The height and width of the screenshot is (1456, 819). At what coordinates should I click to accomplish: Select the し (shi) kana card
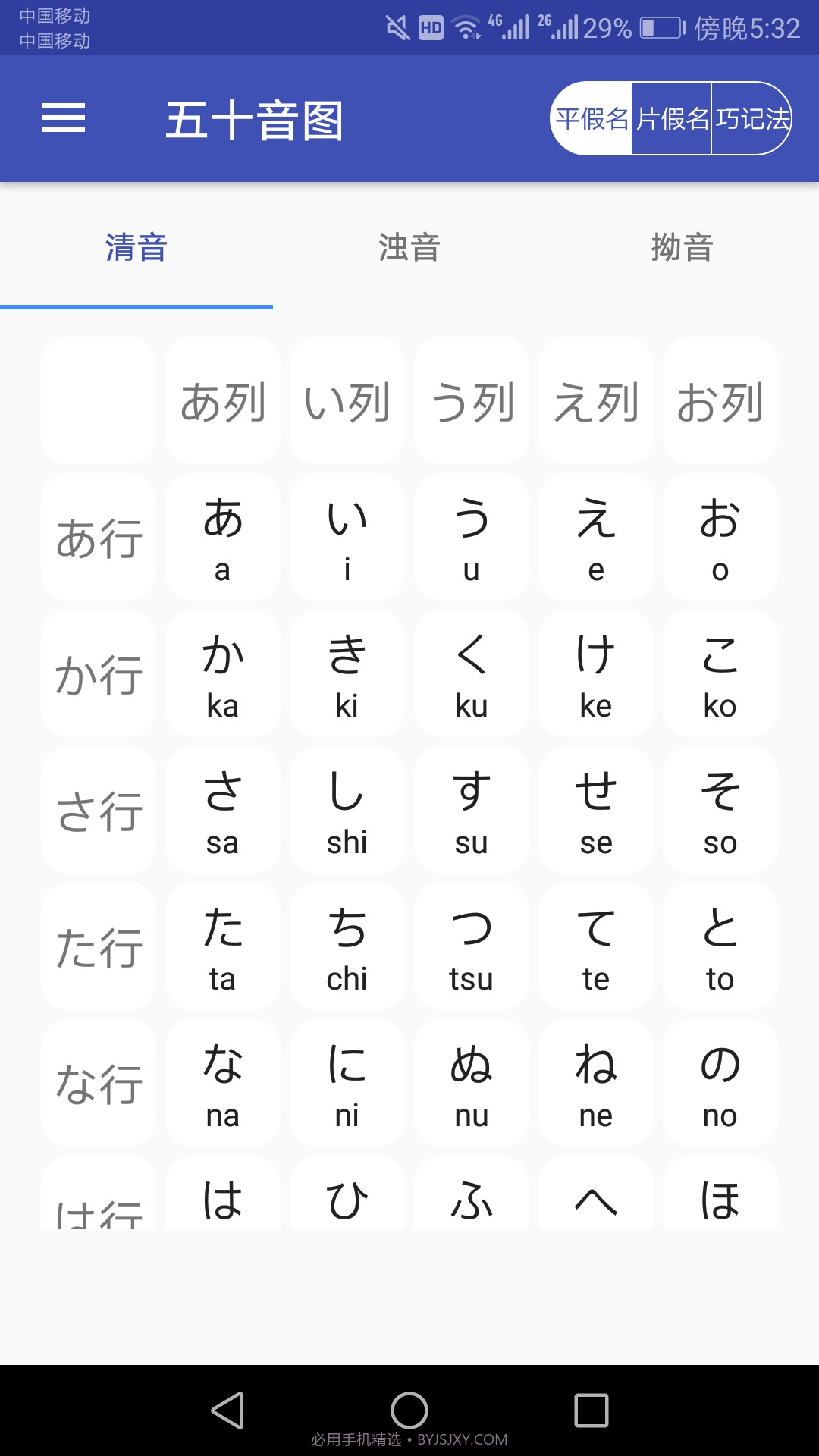pyautogui.click(x=347, y=810)
